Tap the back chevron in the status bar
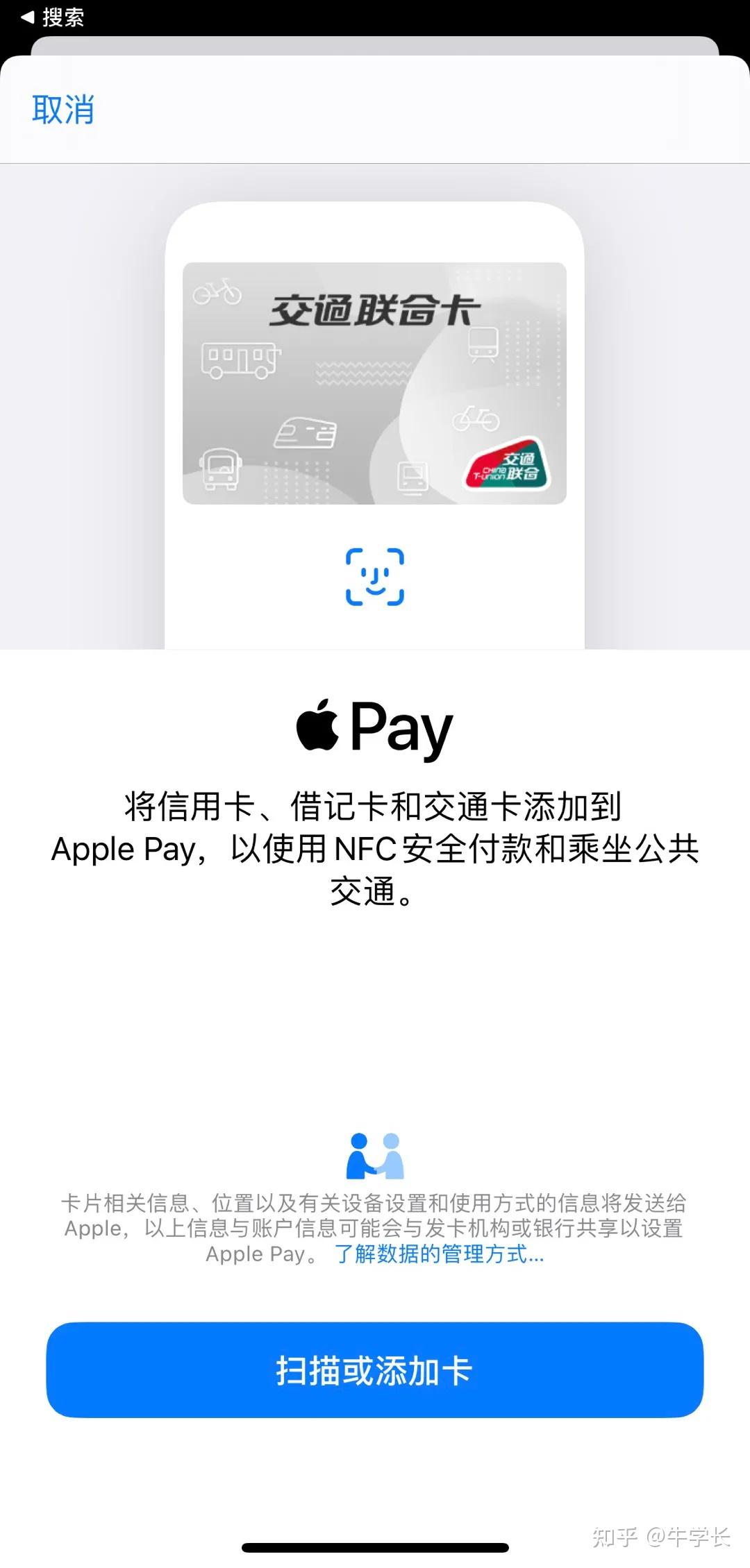 [x=26, y=17]
